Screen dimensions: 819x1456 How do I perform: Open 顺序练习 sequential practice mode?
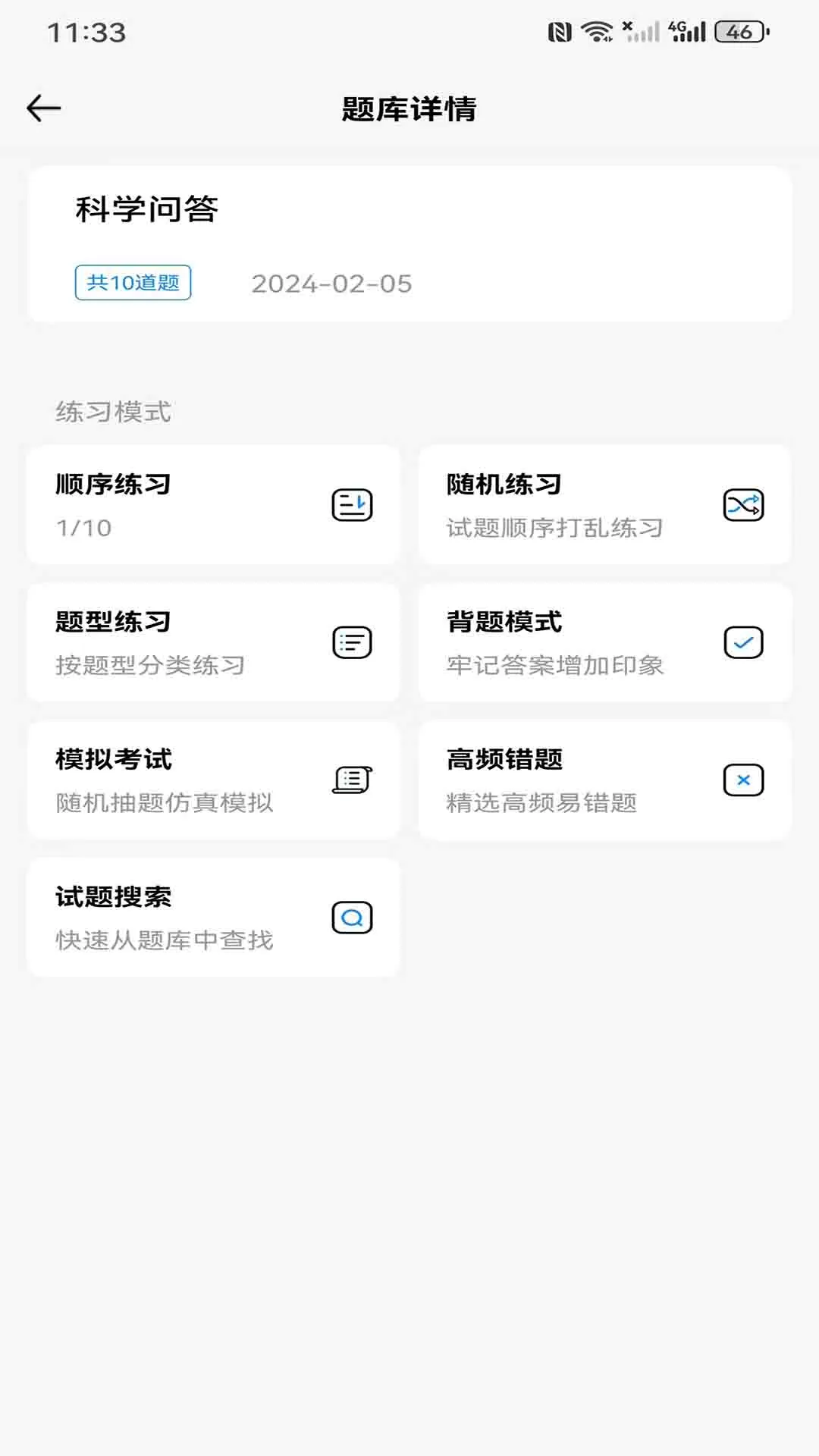(213, 504)
